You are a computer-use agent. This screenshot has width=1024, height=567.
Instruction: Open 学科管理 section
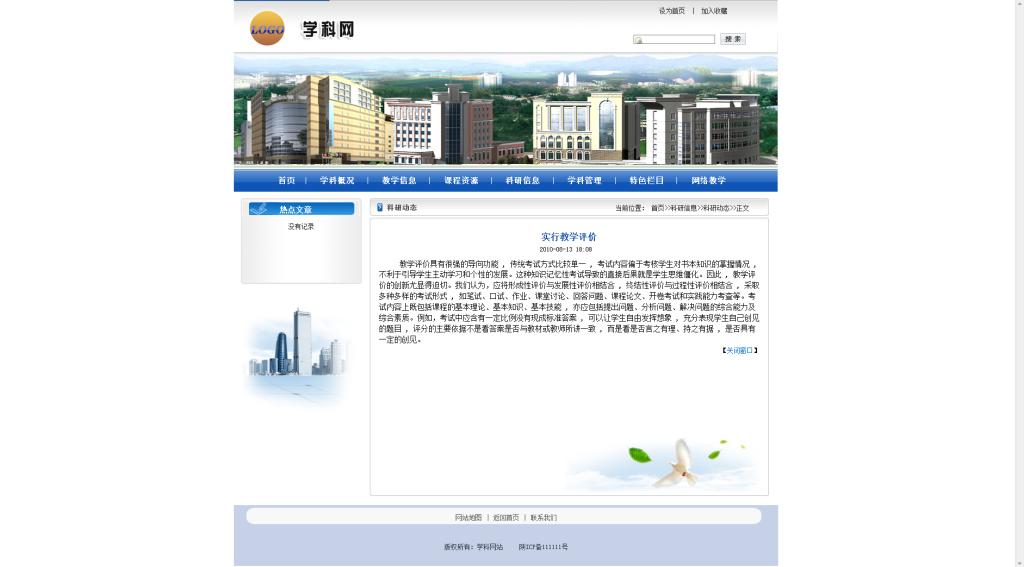click(x=585, y=181)
